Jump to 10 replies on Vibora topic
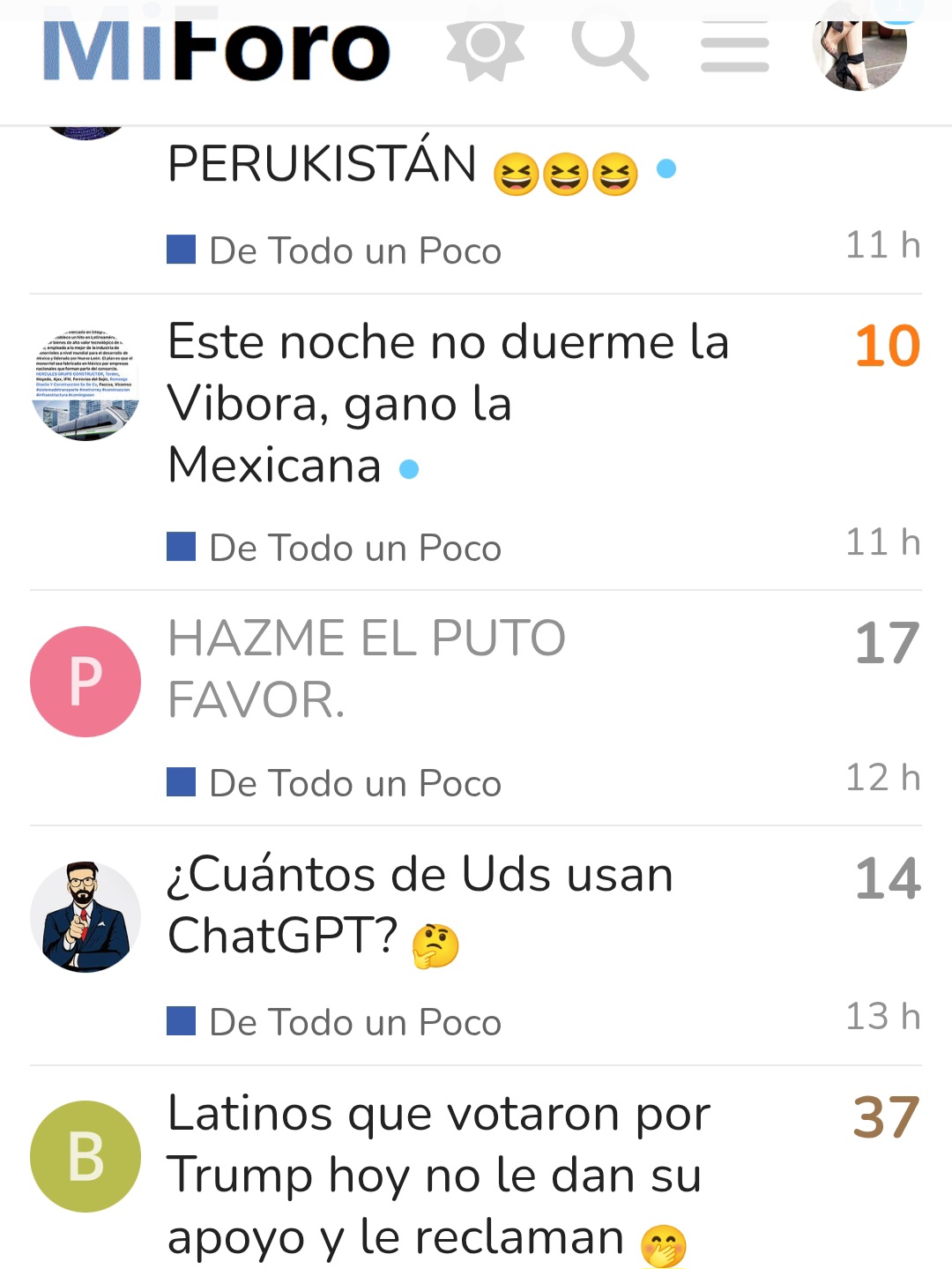Image resolution: width=952 pixels, height=1269 pixels. (887, 346)
